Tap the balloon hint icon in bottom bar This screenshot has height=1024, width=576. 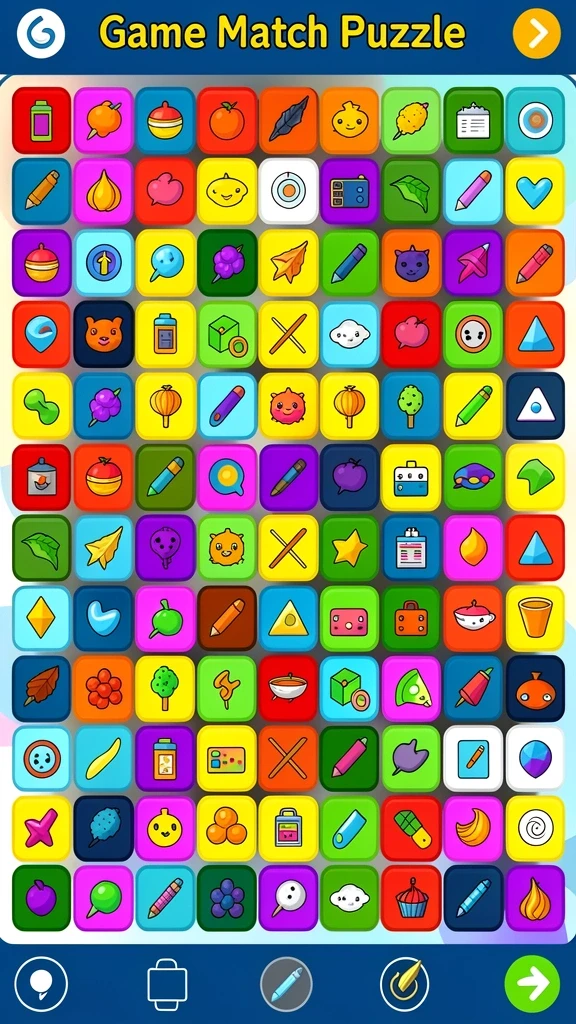pyautogui.click(x=41, y=984)
